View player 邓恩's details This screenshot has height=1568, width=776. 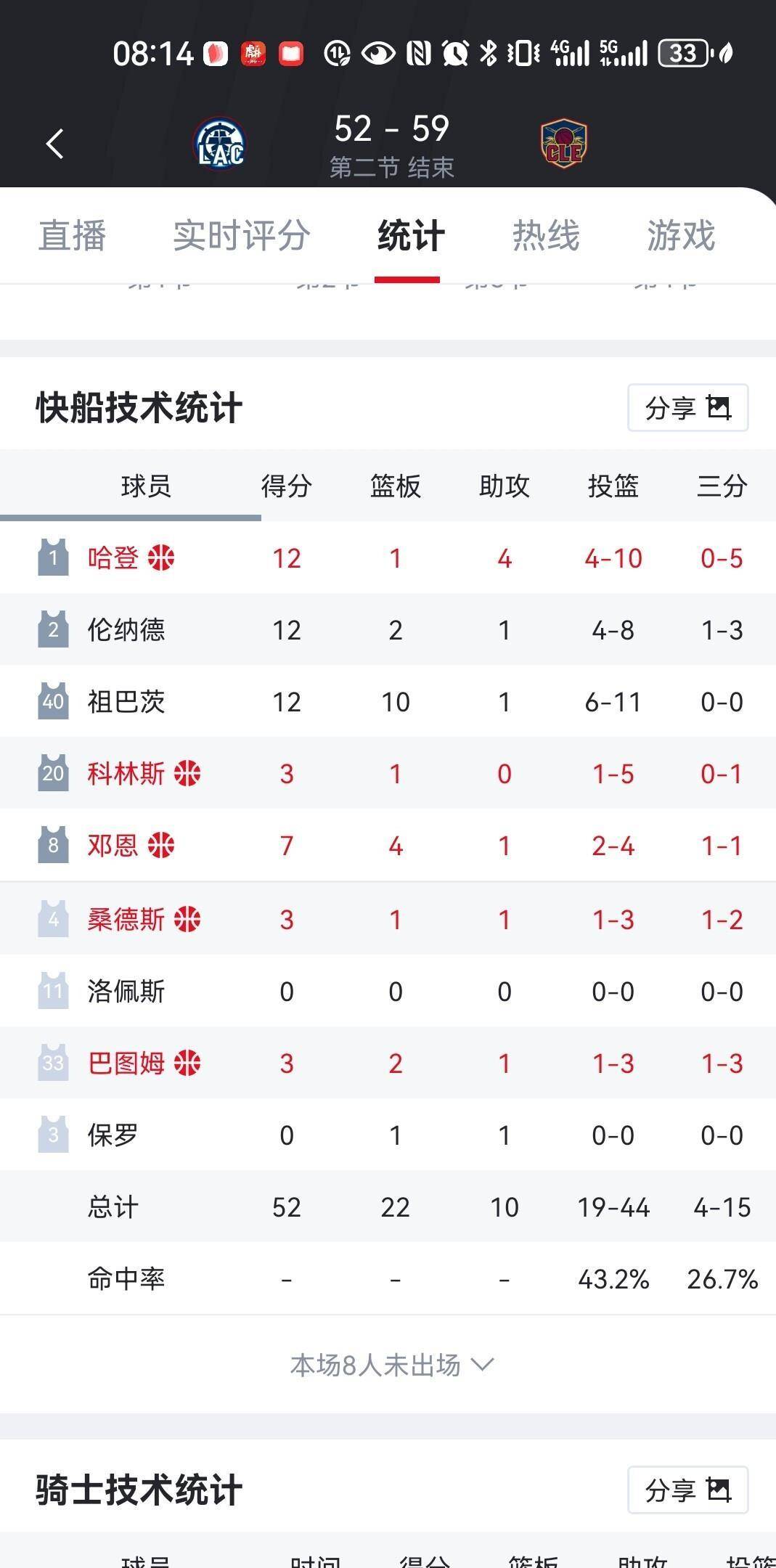pyautogui.click(x=113, y=846)
